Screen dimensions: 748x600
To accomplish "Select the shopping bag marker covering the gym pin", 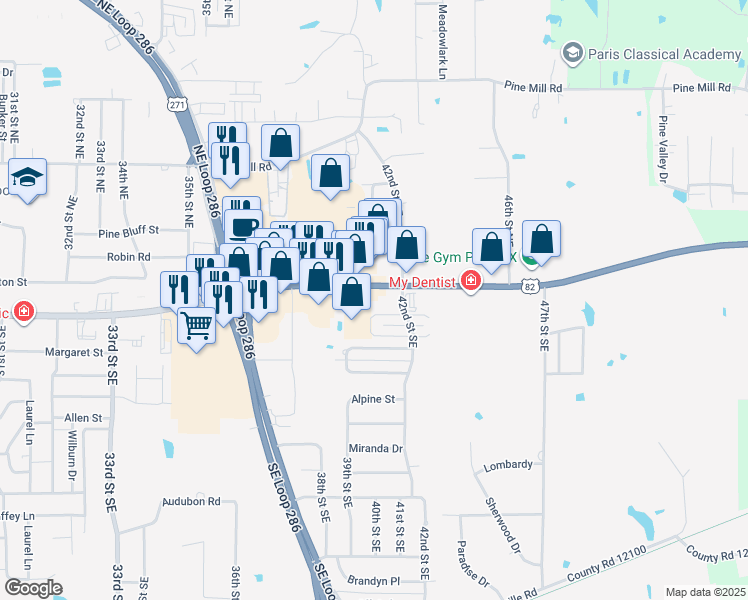I will pos(541,241).
